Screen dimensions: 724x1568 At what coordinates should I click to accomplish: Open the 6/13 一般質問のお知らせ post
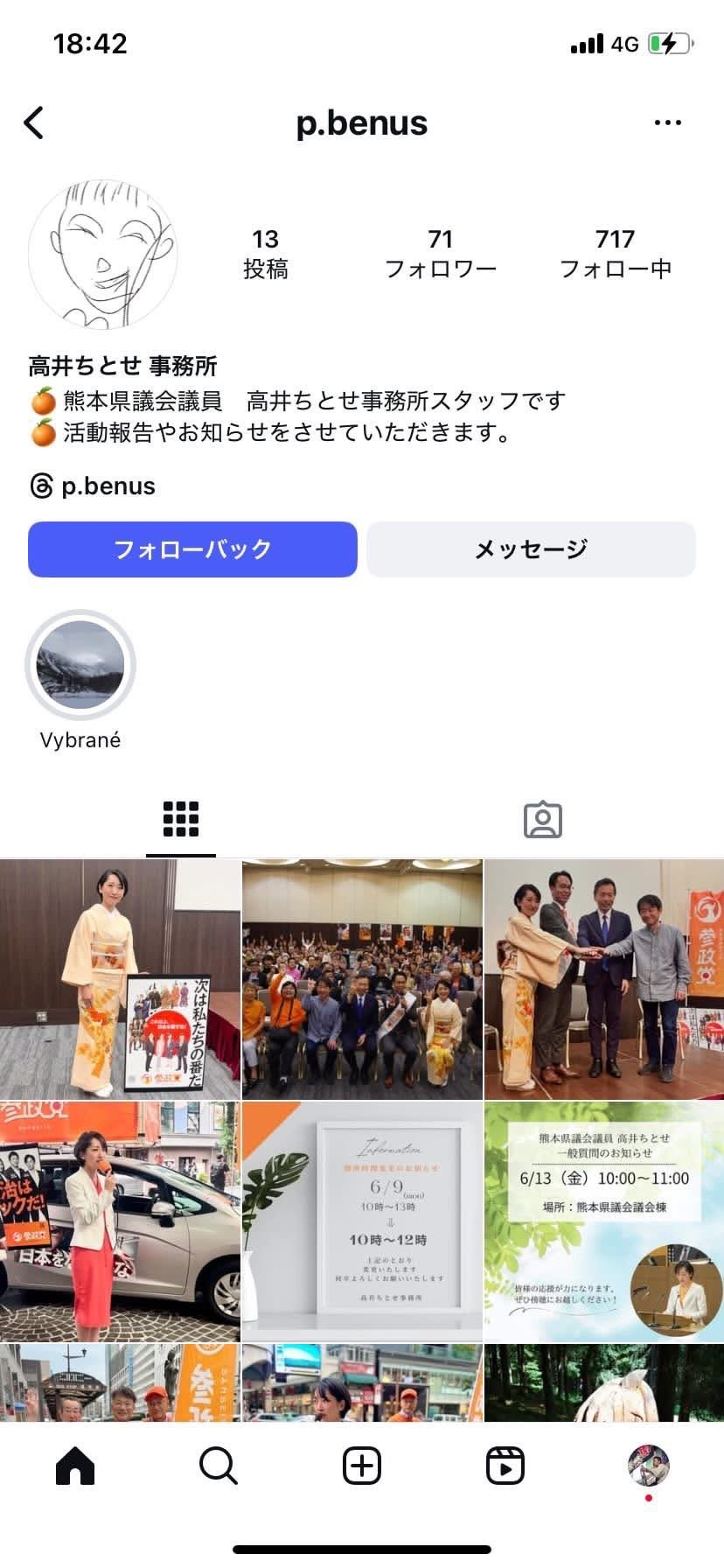pos(604,1221)
